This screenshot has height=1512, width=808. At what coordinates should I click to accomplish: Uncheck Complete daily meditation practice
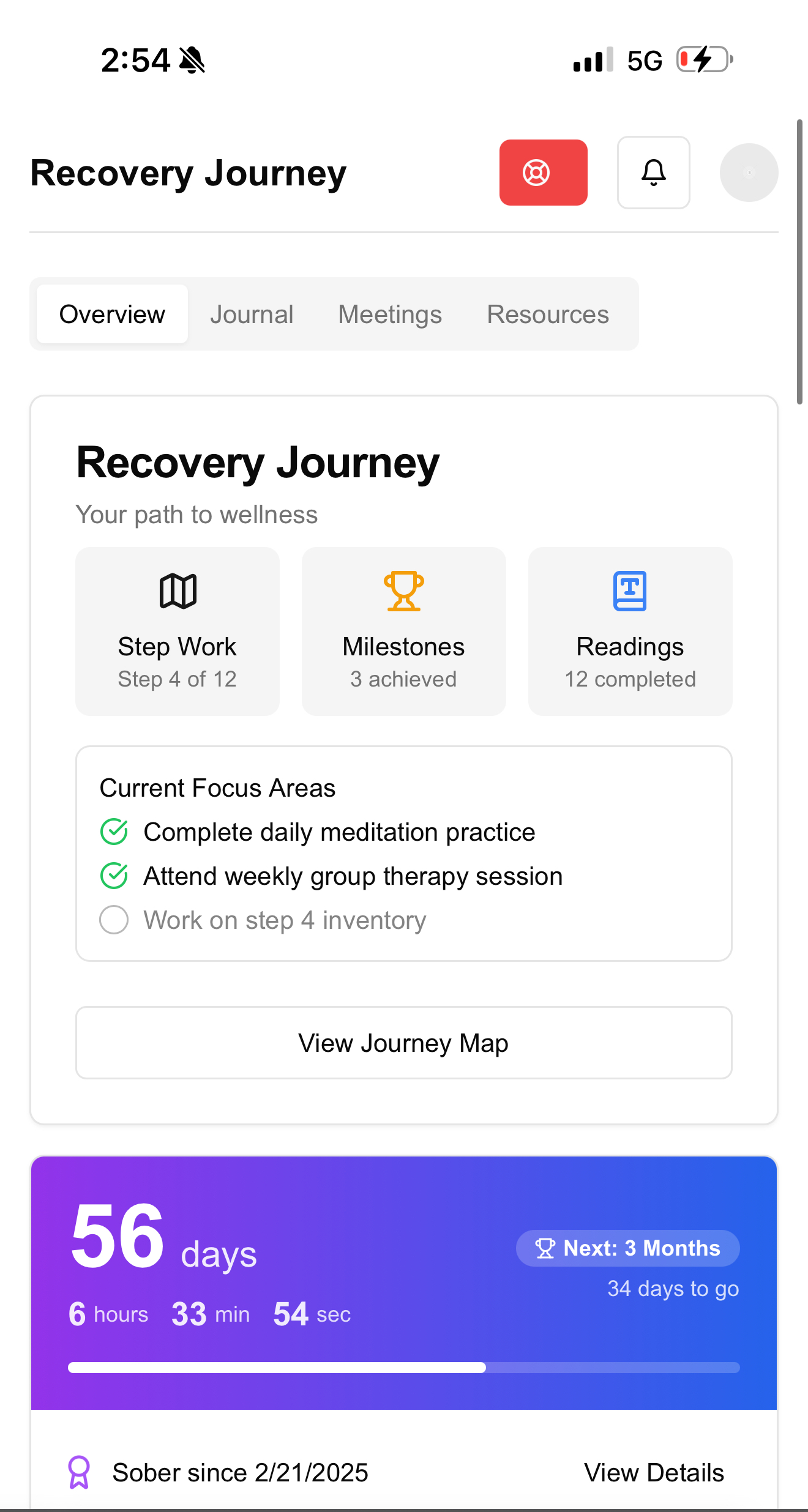tap(114, 832)
